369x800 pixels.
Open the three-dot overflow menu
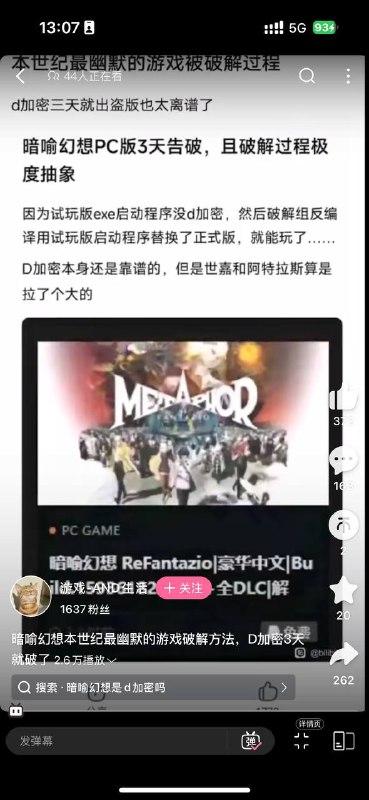click(348, 77)
